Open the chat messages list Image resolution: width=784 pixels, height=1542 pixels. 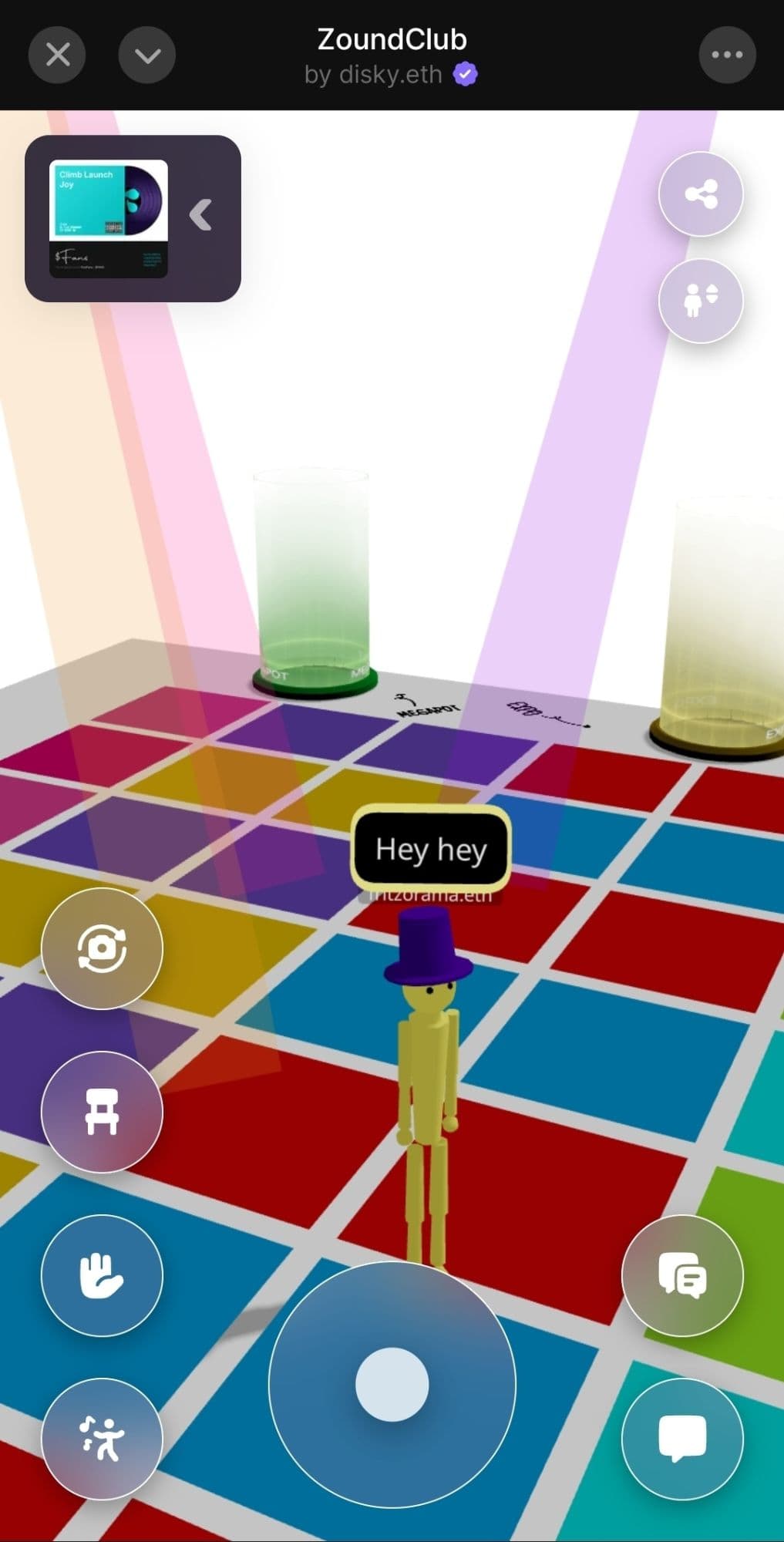pos(681,1275)
